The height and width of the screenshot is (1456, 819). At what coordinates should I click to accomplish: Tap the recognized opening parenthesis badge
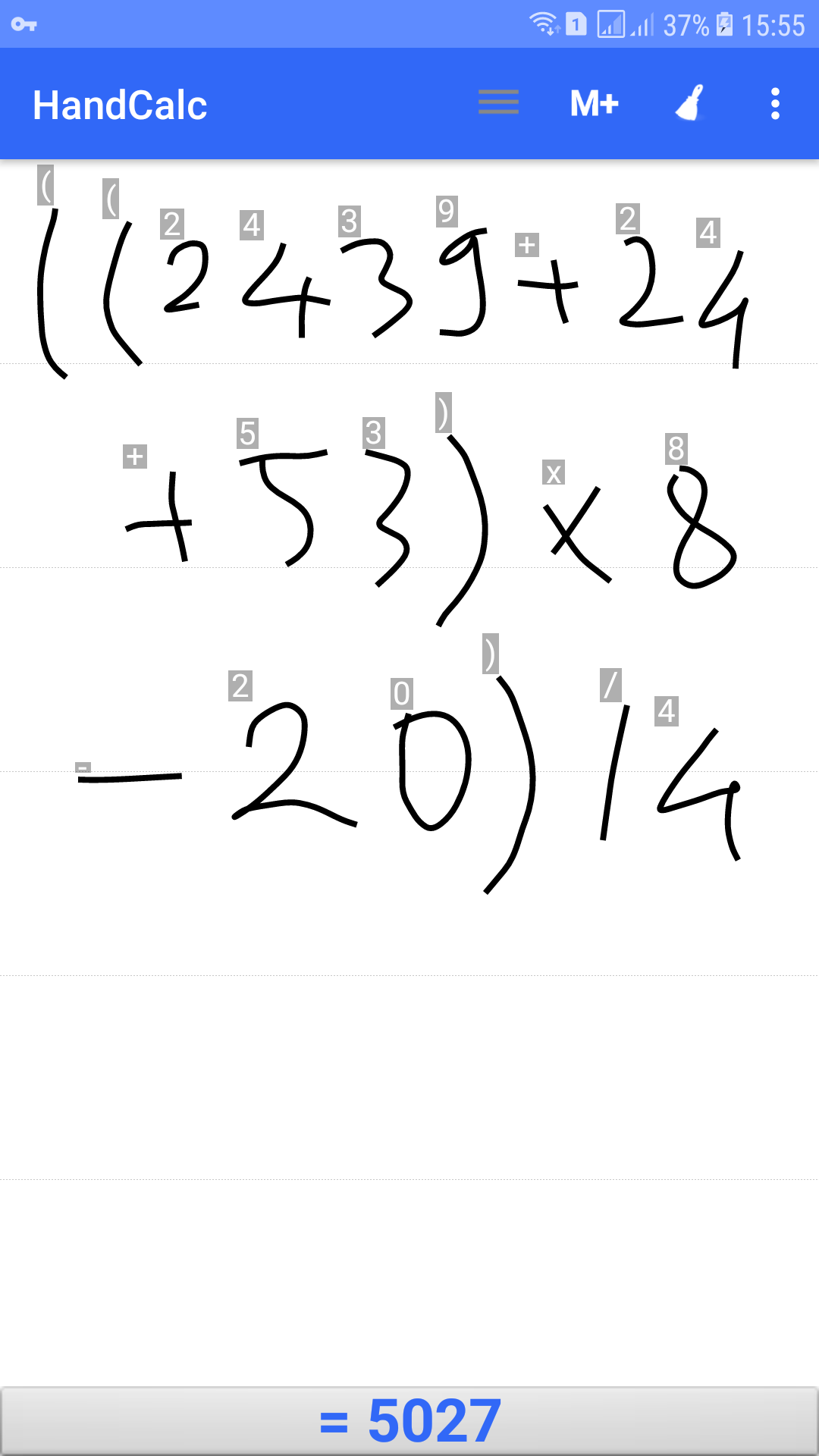coord(47,184)
